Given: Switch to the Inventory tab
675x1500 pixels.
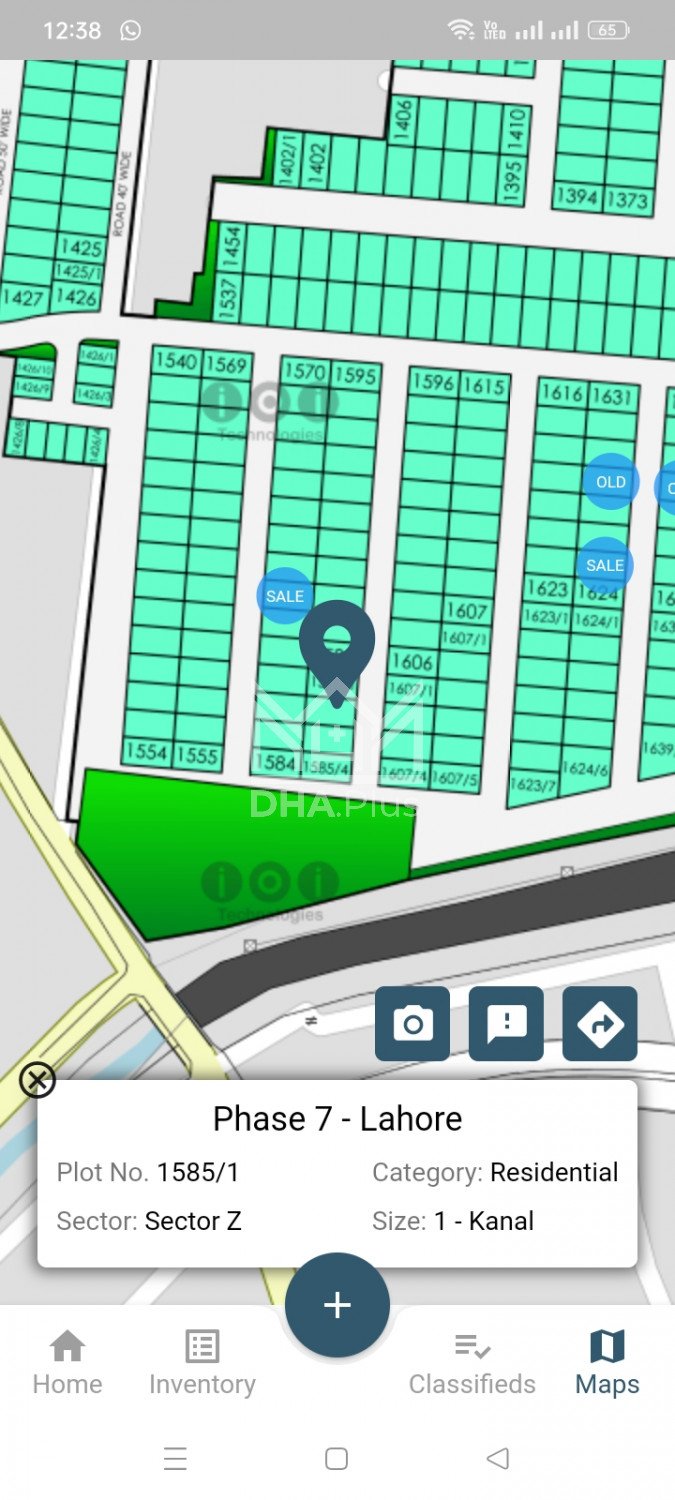Looking at the screenshot, I should 202,1362.
